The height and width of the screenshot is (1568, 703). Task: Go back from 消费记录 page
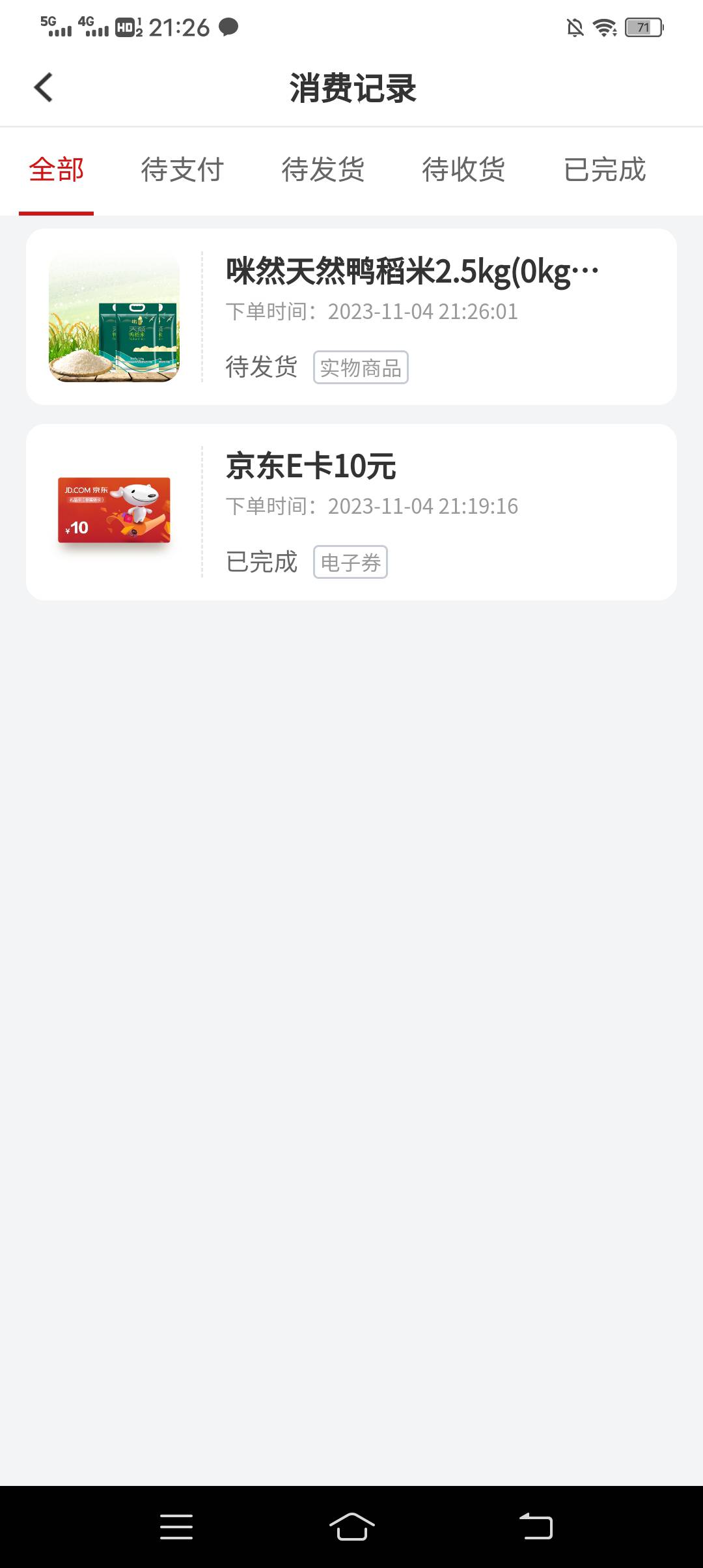[43, 88]
